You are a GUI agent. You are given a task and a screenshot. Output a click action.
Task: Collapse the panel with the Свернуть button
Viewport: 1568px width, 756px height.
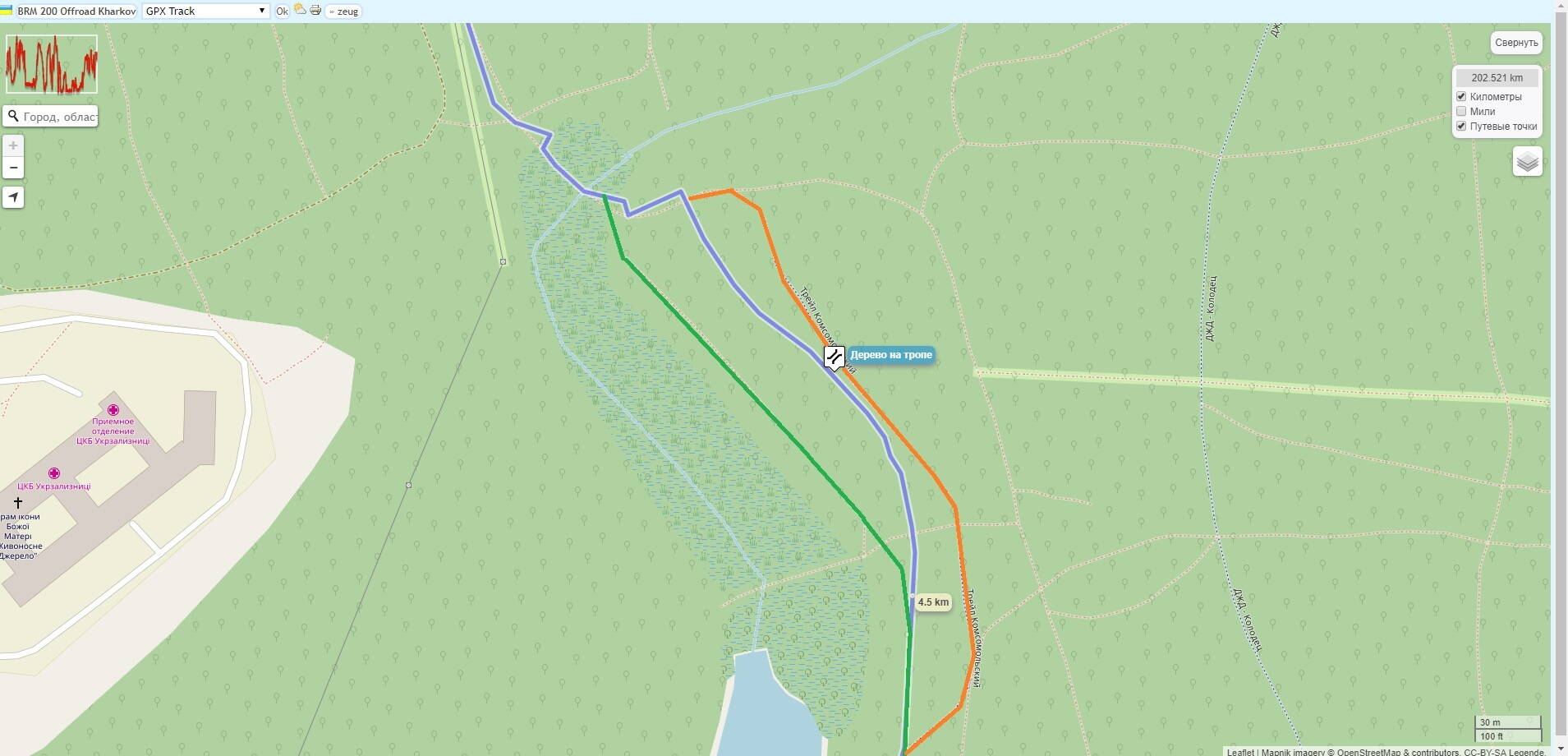pos(1515,43)
